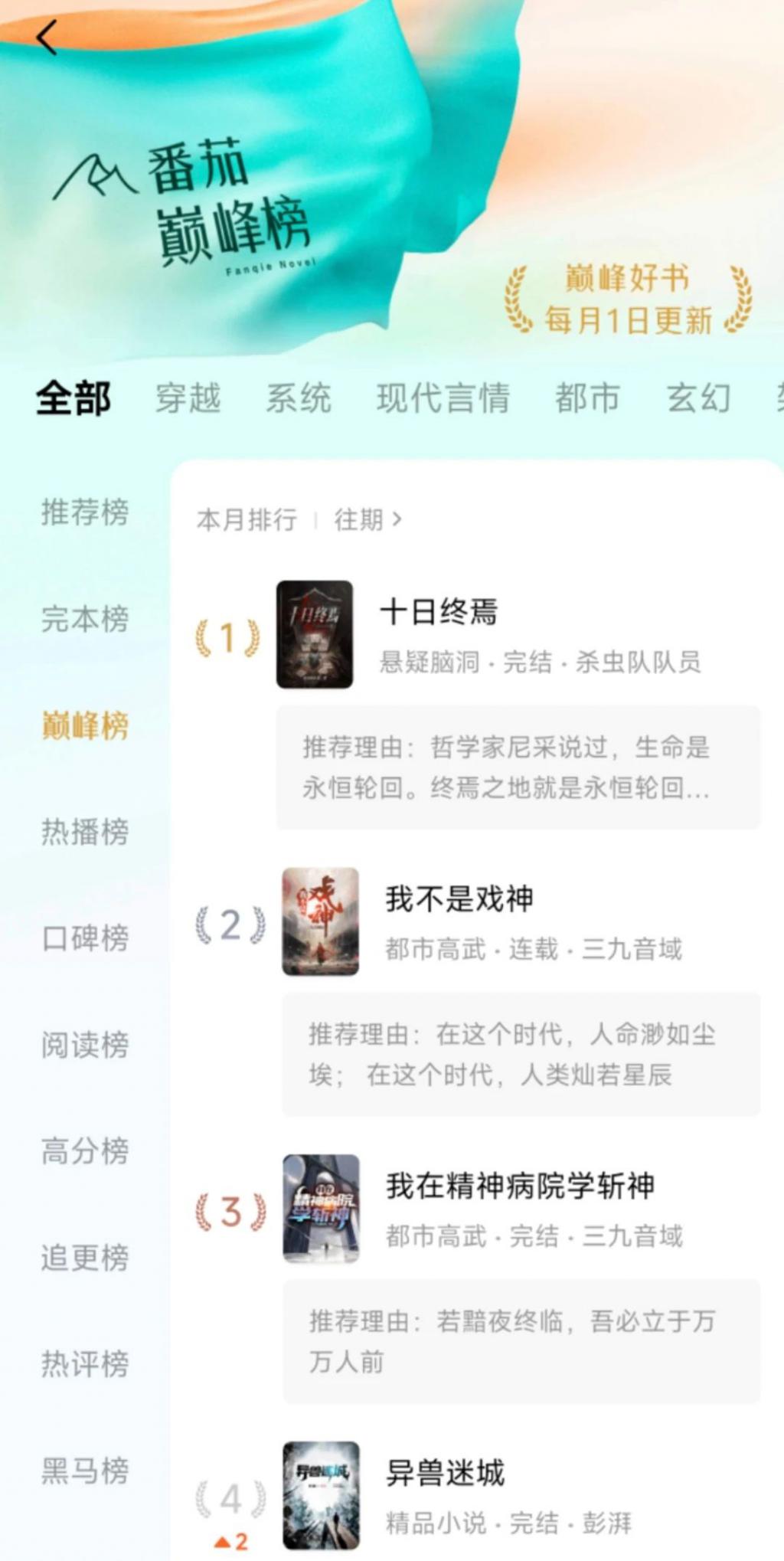Select the 现代言情 category tab
784x1561 pixels.
tap(443, 398)
